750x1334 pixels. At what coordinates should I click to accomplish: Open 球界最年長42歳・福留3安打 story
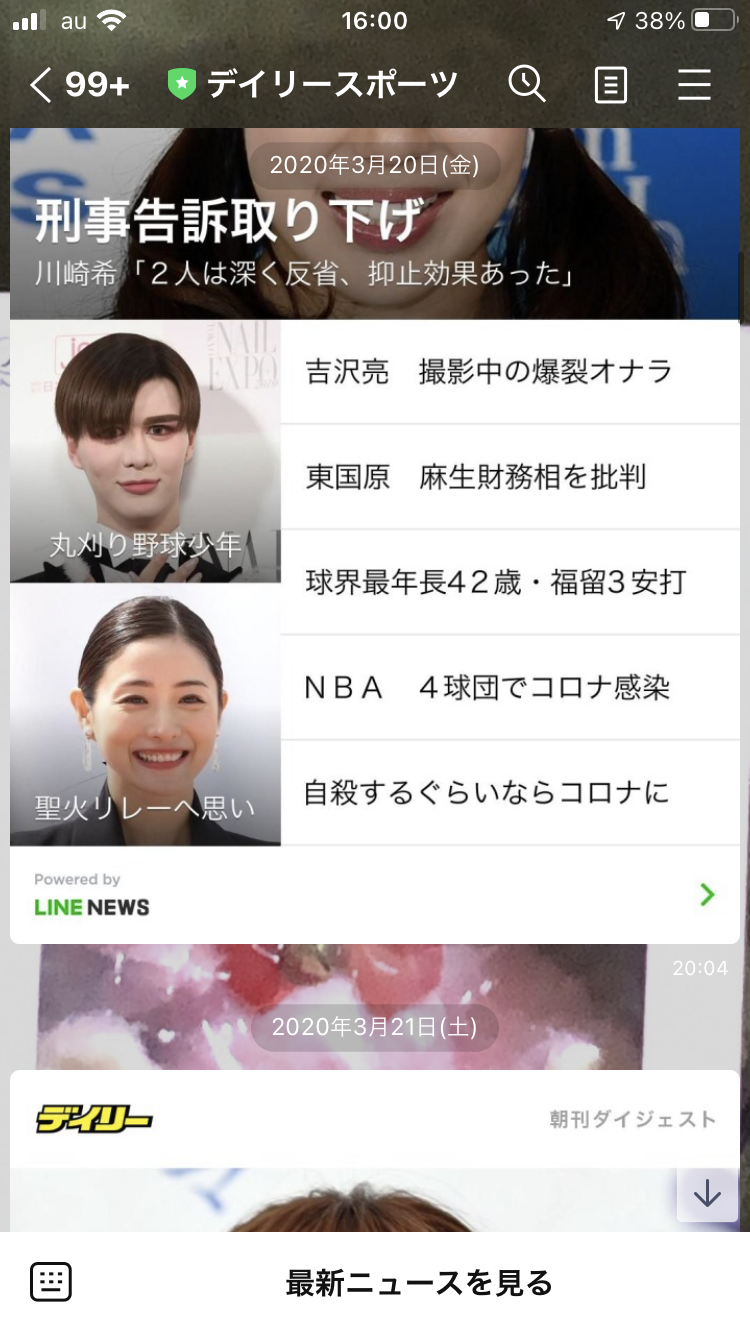pyautogui.click(x=510, y=583)
